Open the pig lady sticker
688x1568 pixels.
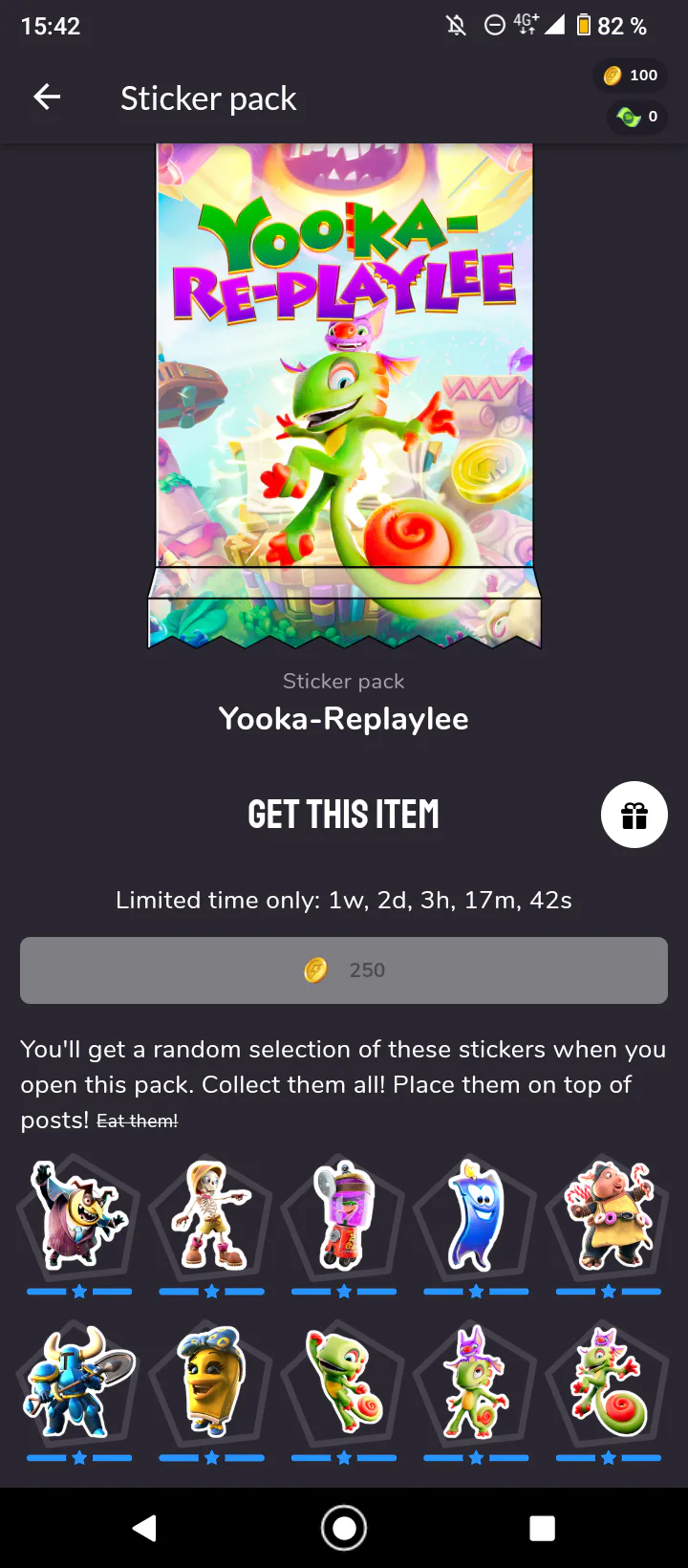[x=609, y=1216]
